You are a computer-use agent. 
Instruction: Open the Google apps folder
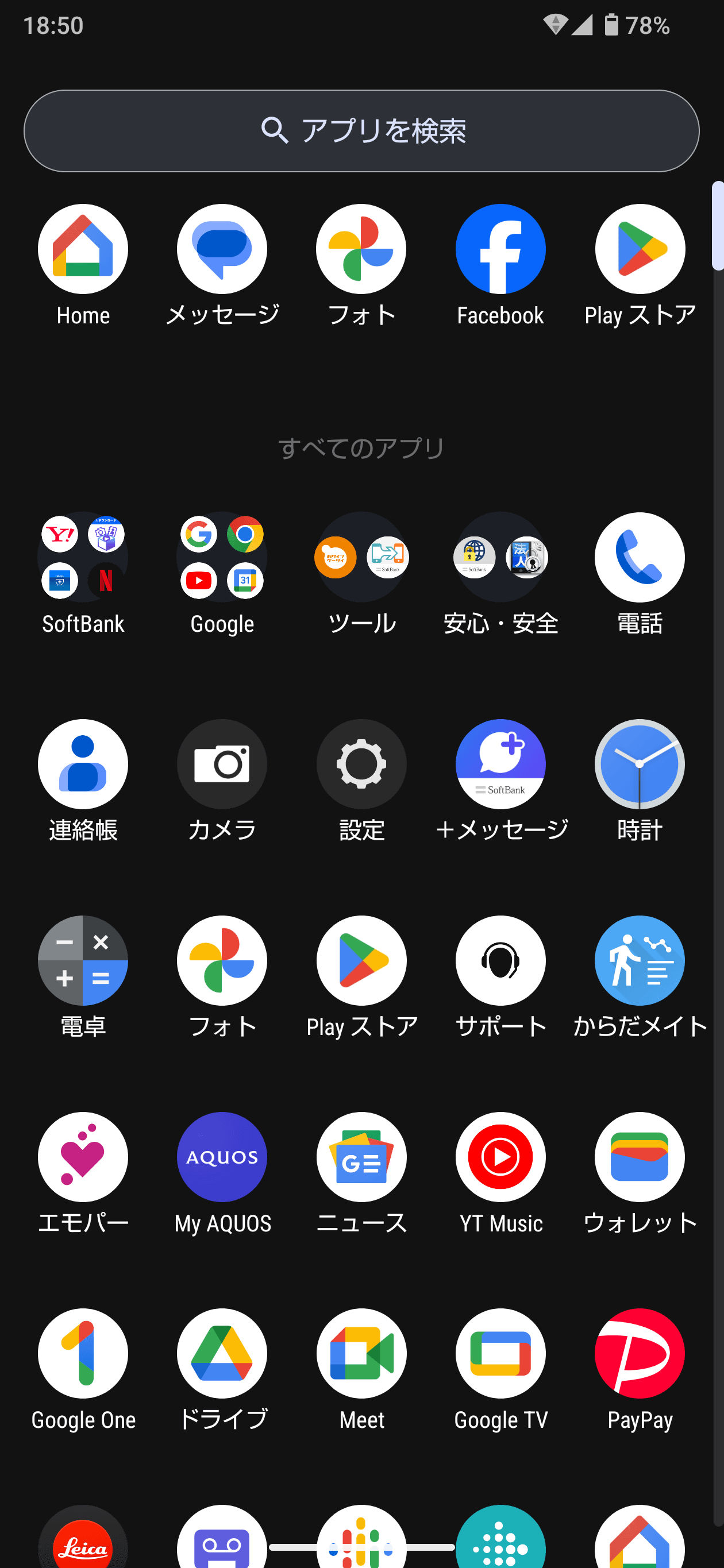coord(222,558)
